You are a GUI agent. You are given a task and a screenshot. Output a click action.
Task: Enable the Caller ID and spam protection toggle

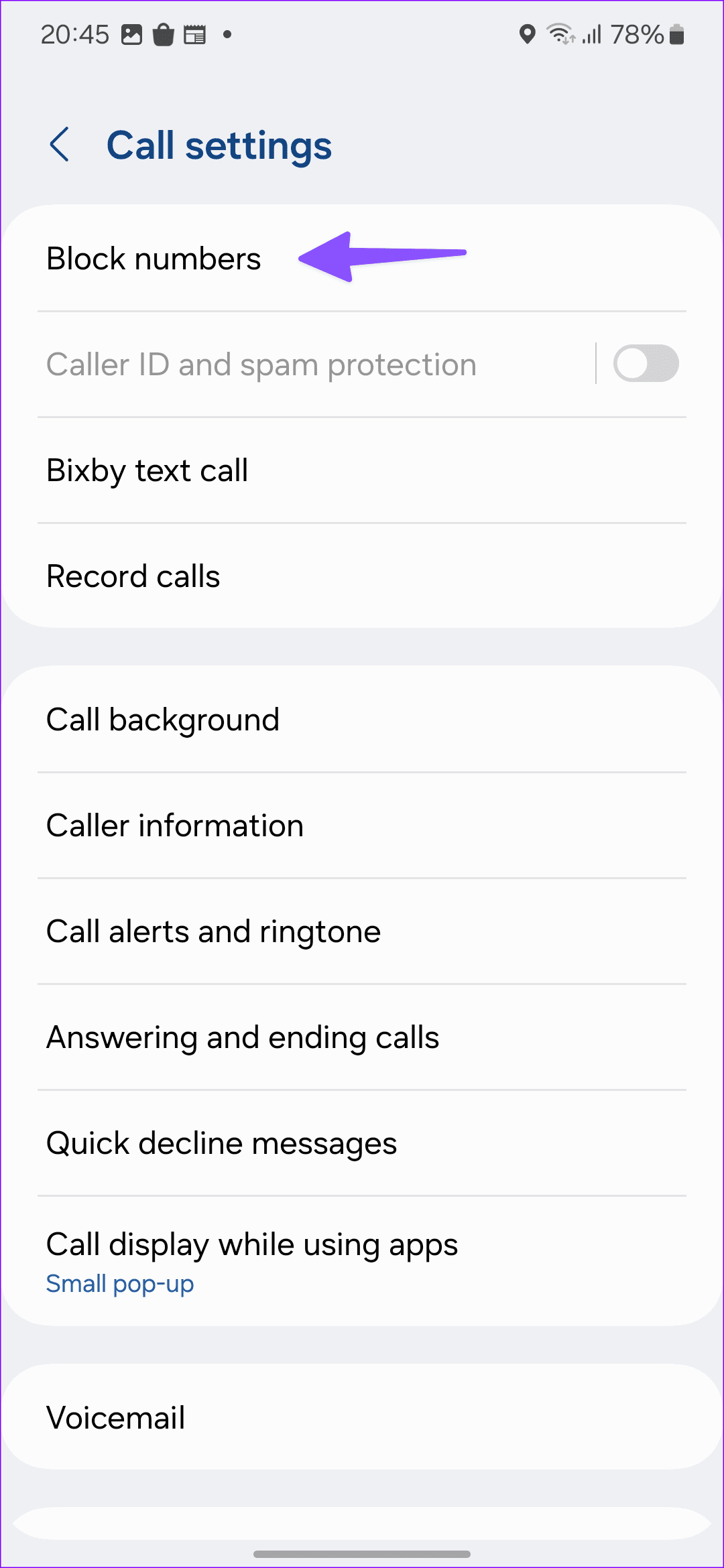(646, 363)
